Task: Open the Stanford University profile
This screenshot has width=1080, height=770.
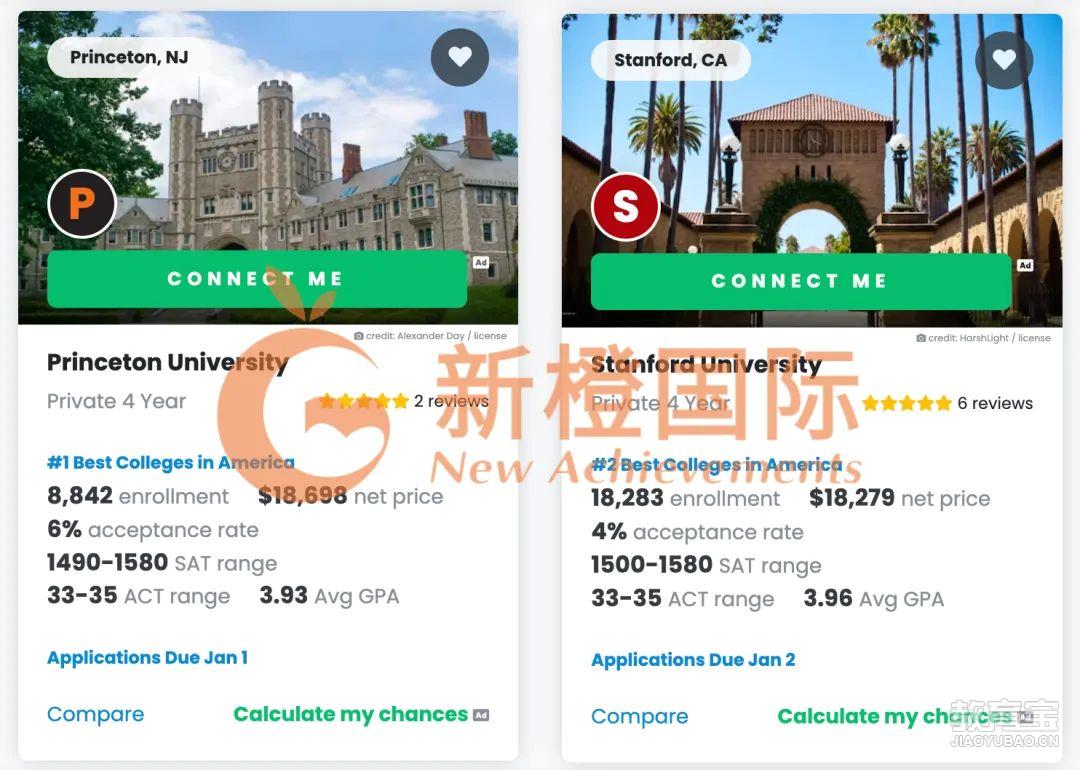Action: point(706,364)
